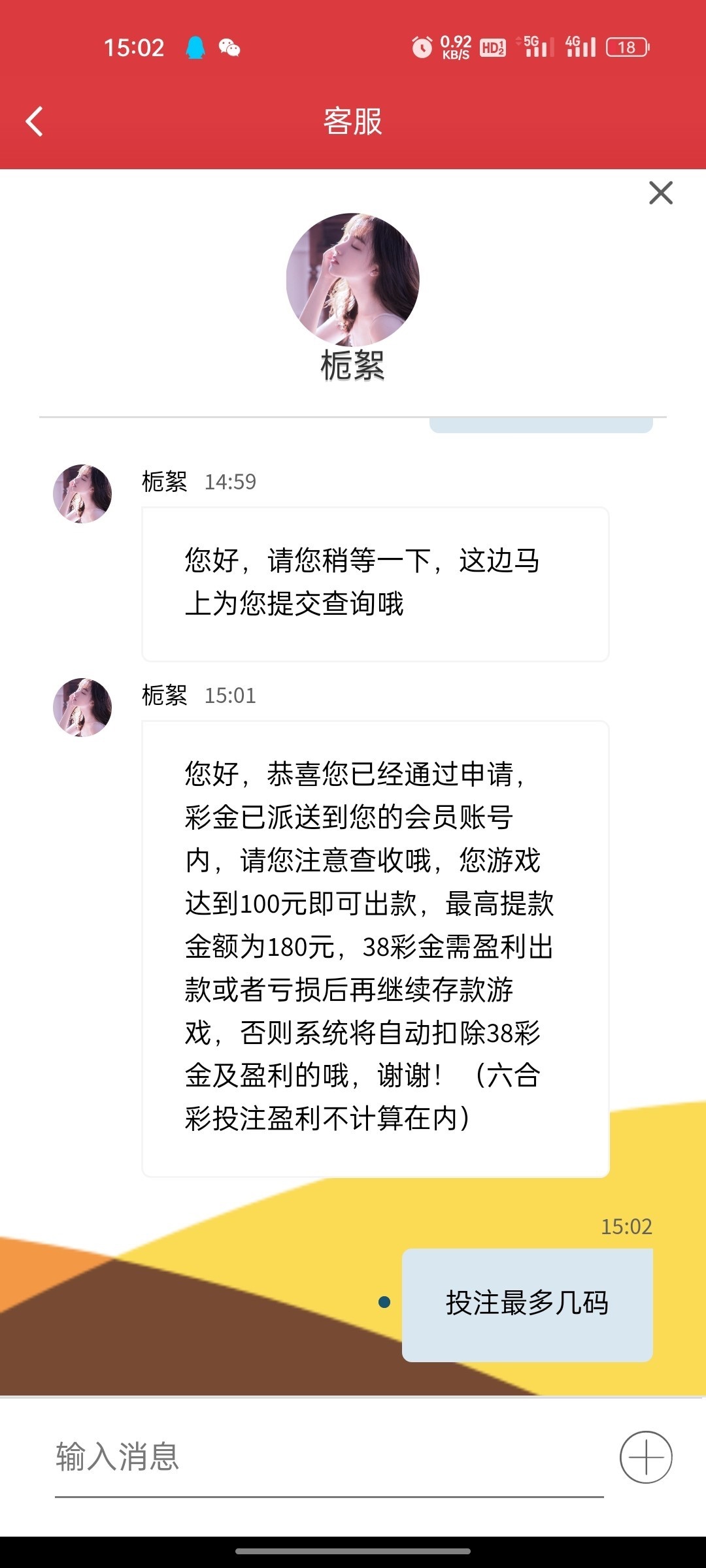Screen dimensions: 706x1568
Task: Open 栀絮's large profile avatar
Action: (x=352, y=280)
